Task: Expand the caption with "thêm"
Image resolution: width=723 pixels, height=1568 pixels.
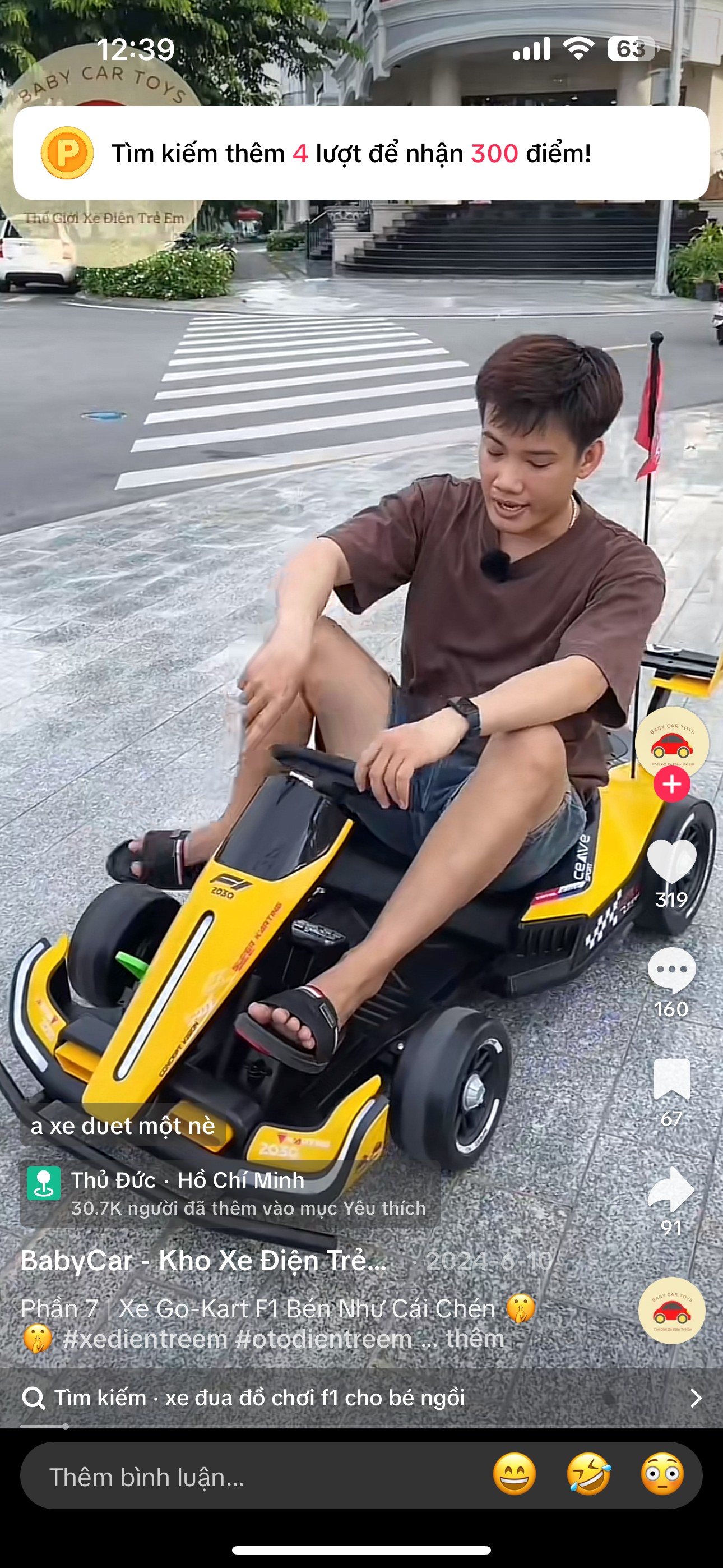Action: [x=475, y=1338]
